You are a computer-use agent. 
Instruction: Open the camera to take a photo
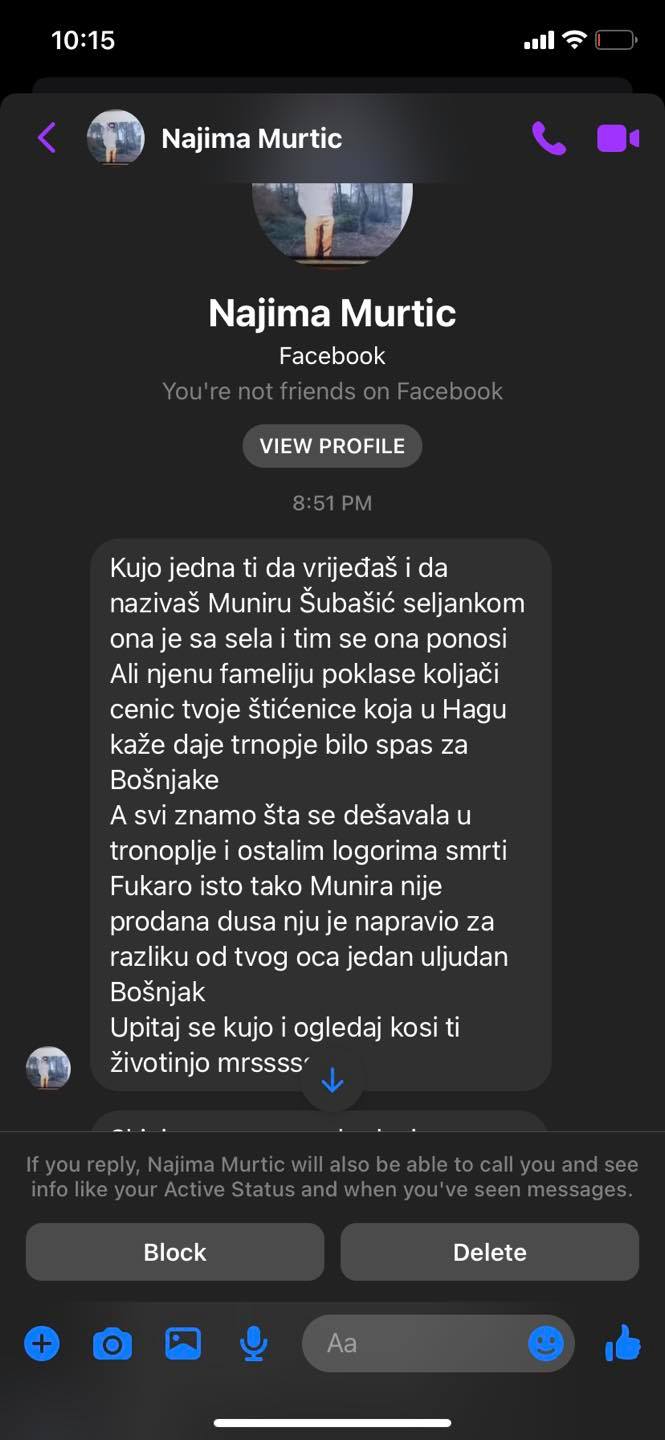coord(112,1343)
